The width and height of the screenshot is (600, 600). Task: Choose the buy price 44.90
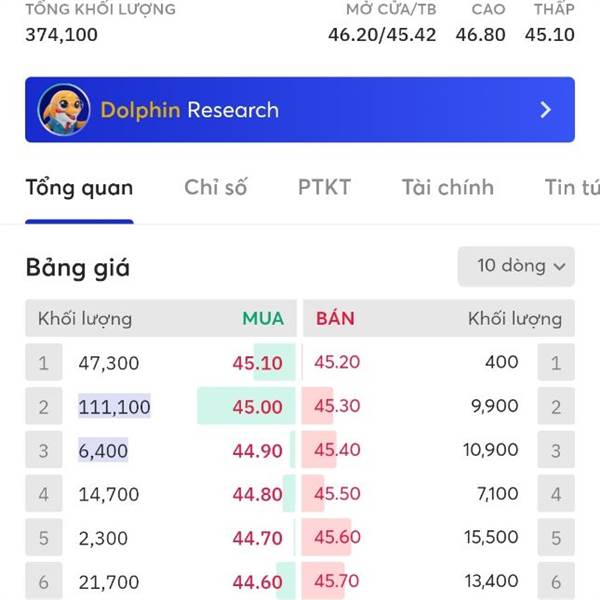point(258,451)
